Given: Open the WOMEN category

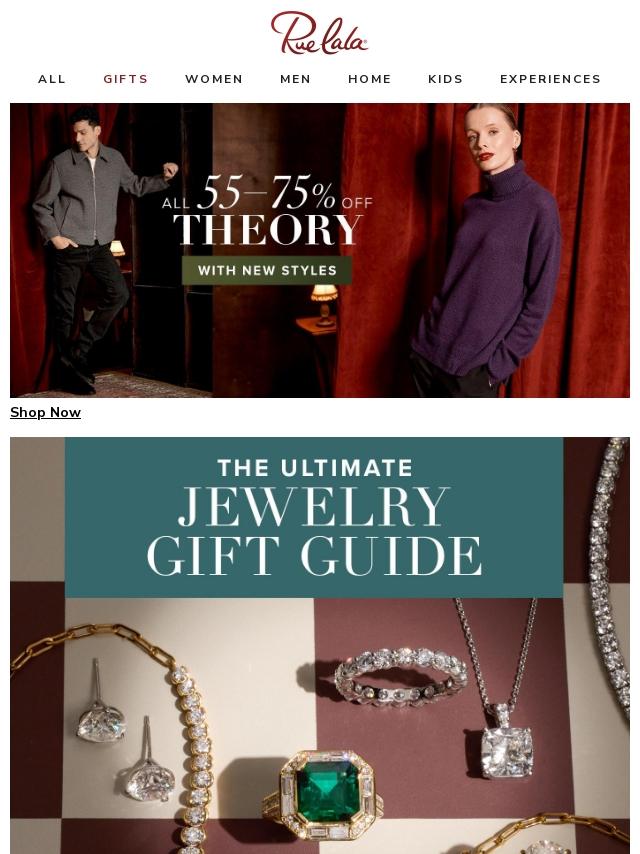Looking at the screenshot, I should click(214, 79).
